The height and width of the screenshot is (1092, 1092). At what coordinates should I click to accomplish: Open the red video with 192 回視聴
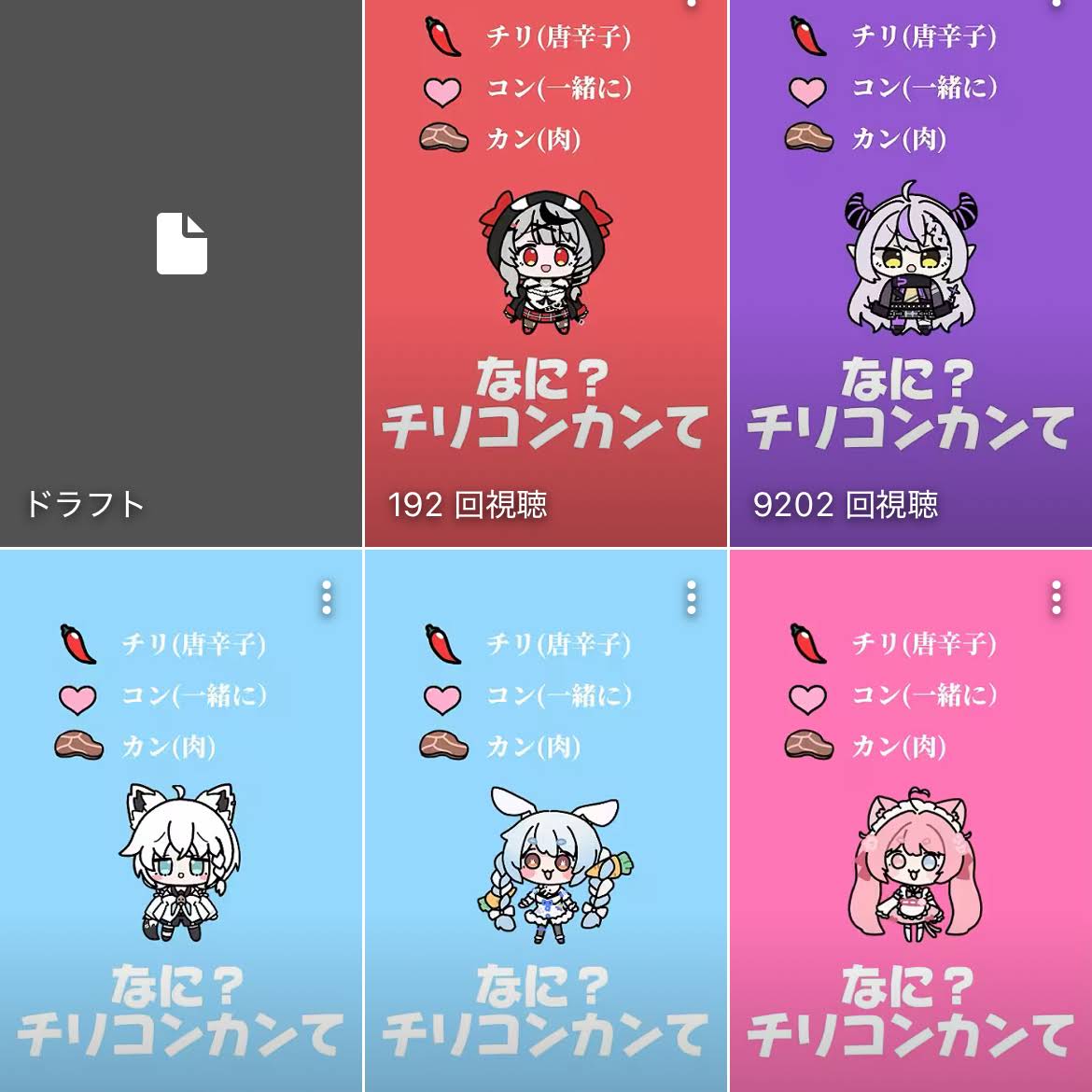click(x=545, y=273)
